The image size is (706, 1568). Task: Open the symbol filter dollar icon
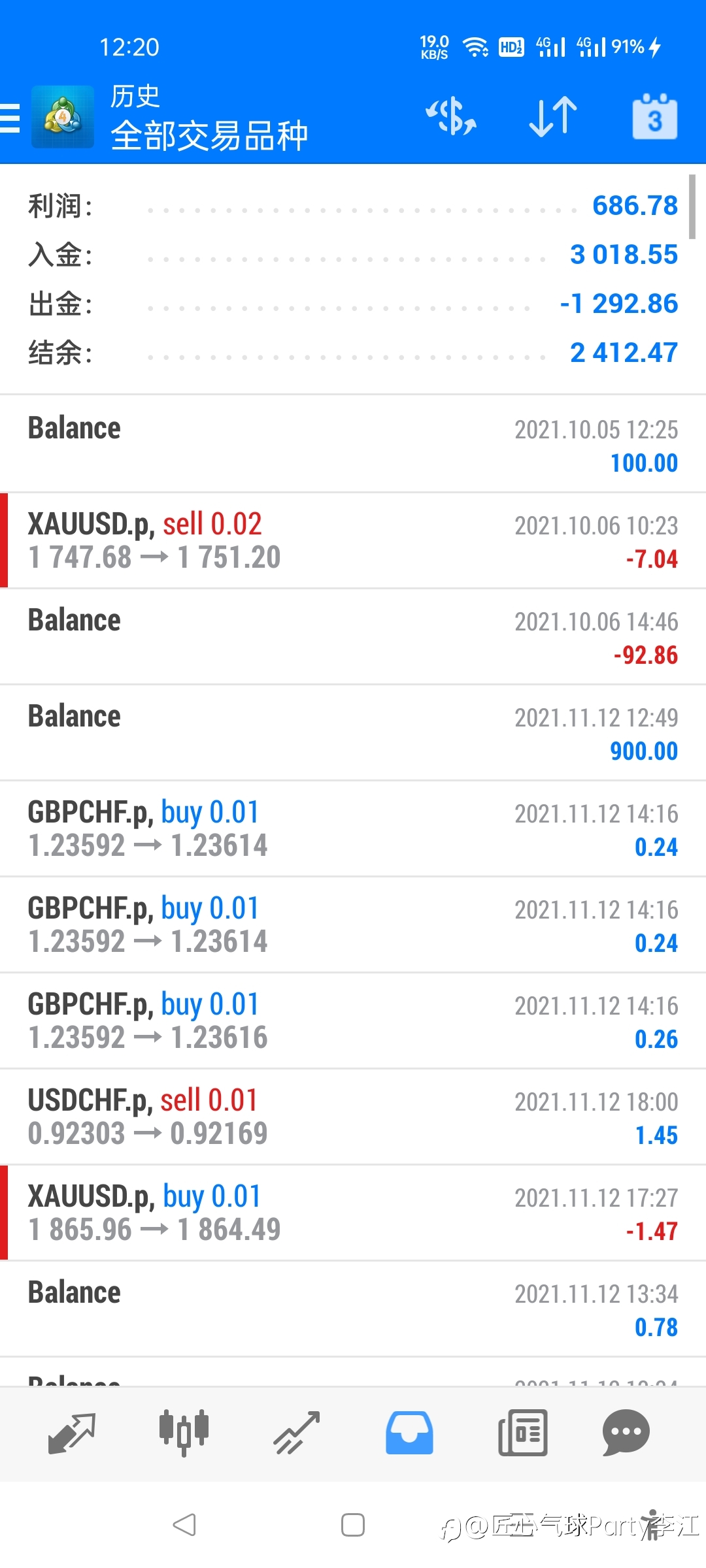(x=451, y=117)
